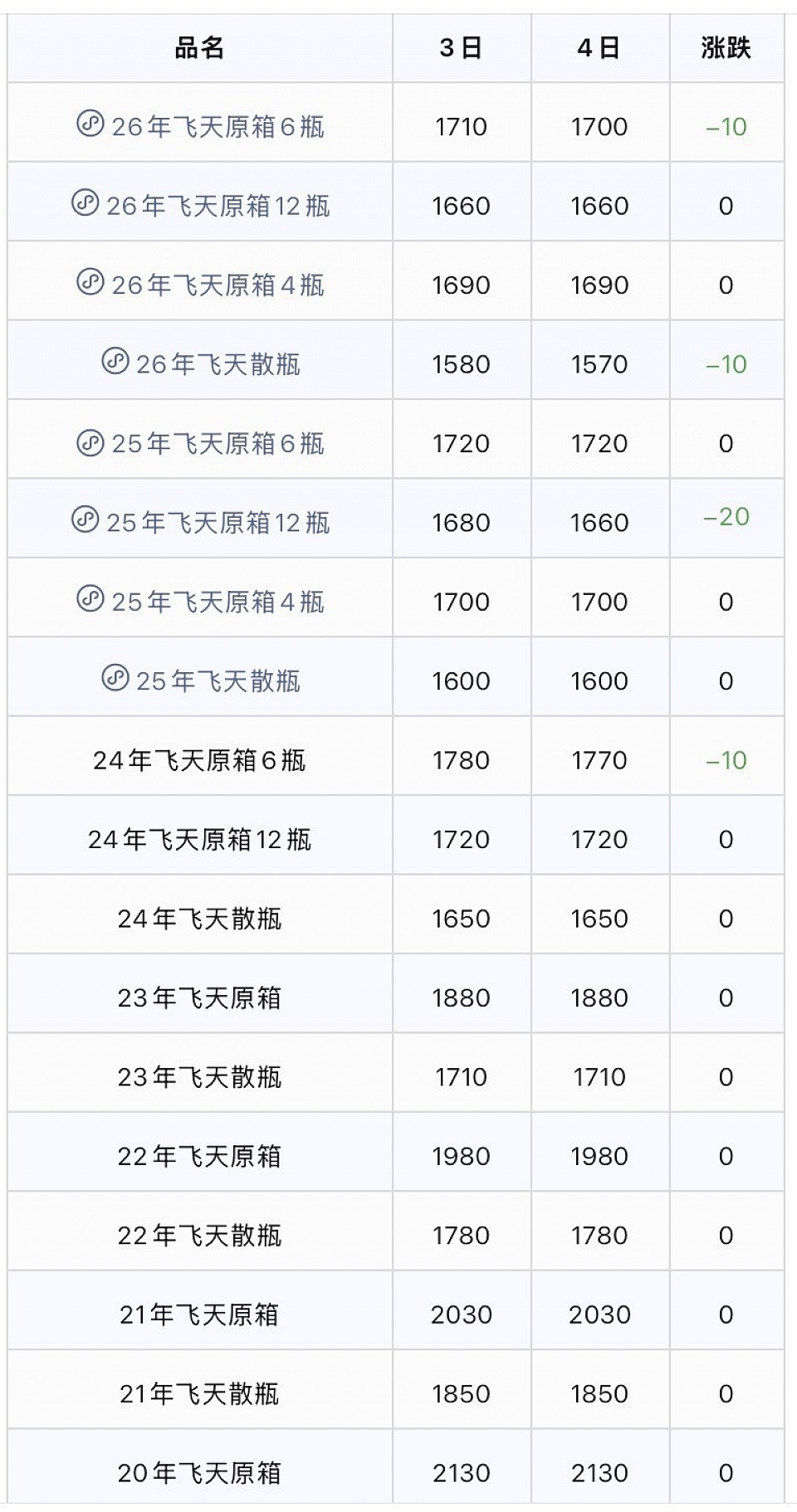
Task: Open the 26年飞天原箱6瓶 mini-program link
Action: (x=201, y=126)
